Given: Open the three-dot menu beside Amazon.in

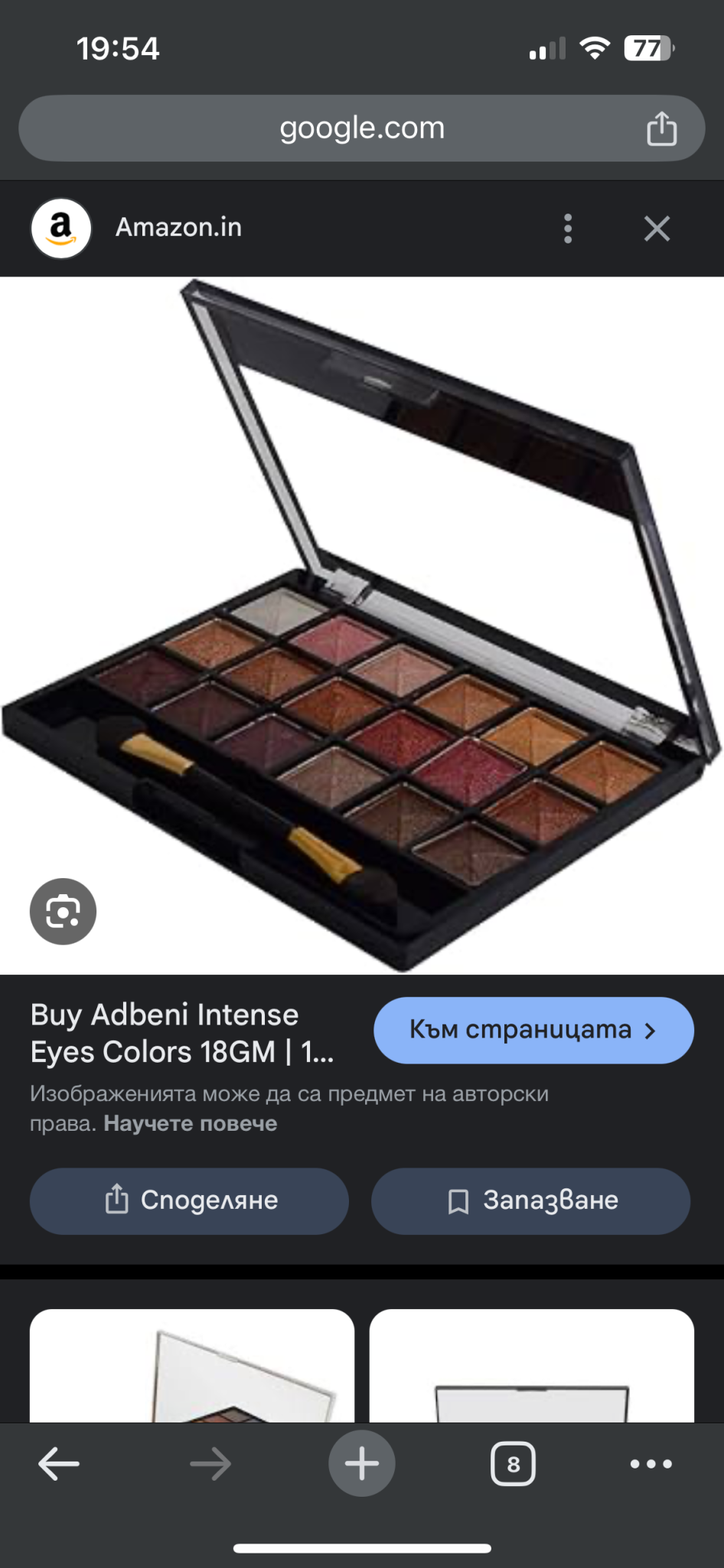Looking at the screenshot, I should click(x=567, y=228).
